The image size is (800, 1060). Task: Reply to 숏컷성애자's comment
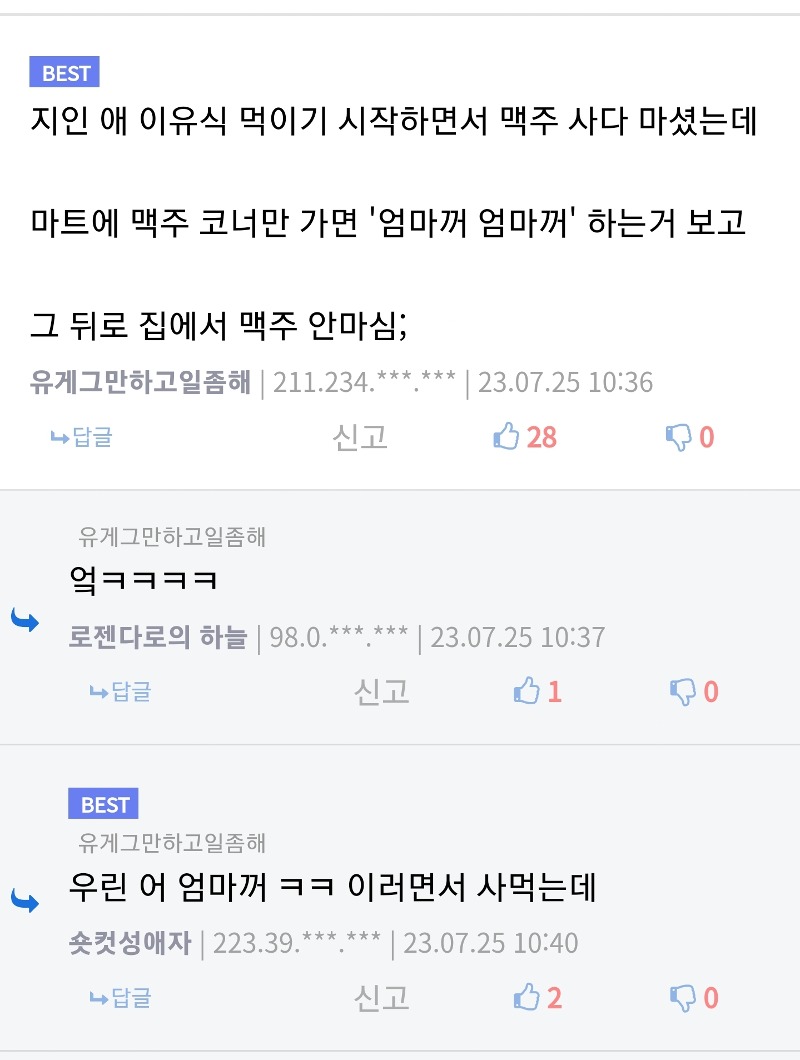pos(120,998)
